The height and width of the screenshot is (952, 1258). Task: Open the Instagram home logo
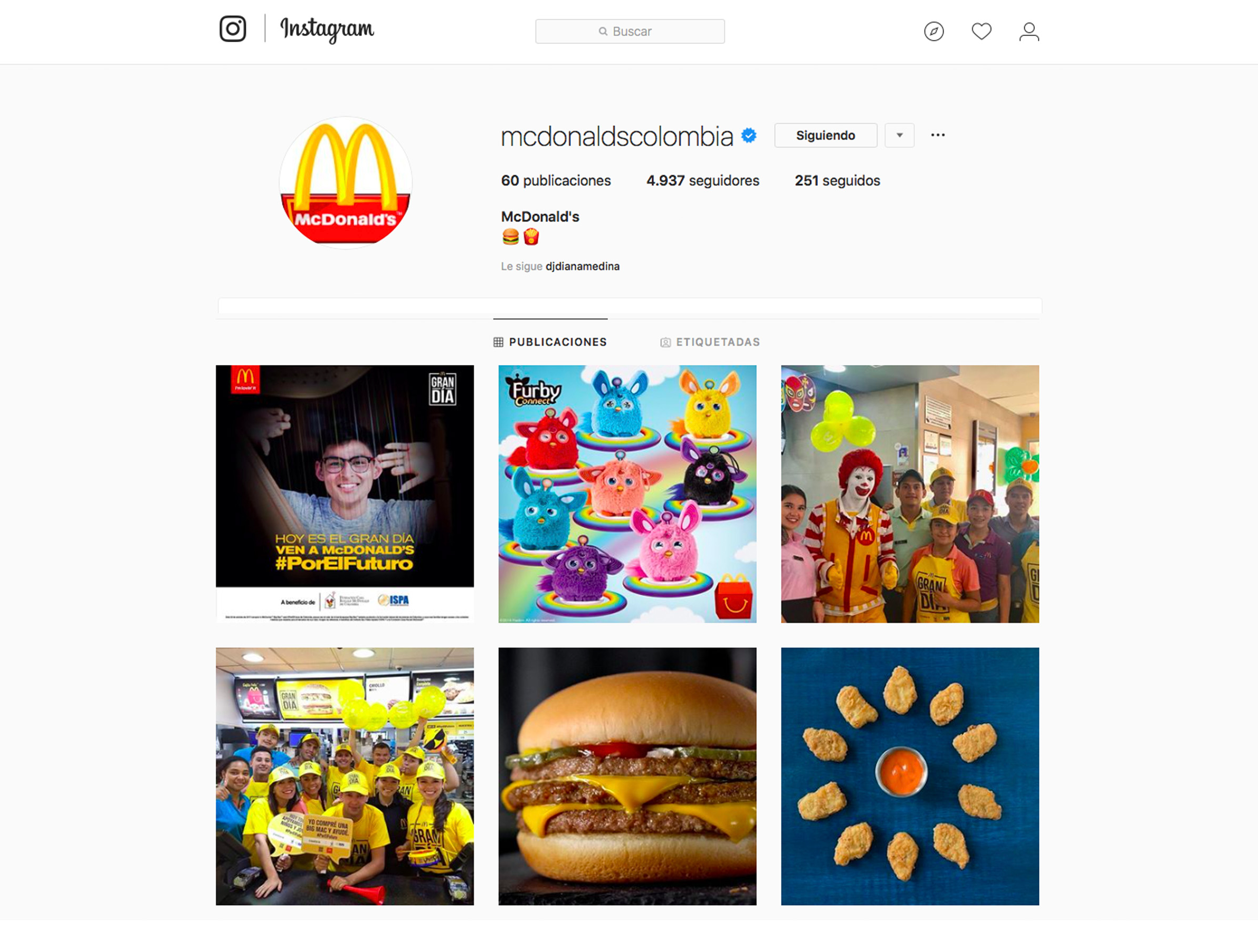click(233, 29)
